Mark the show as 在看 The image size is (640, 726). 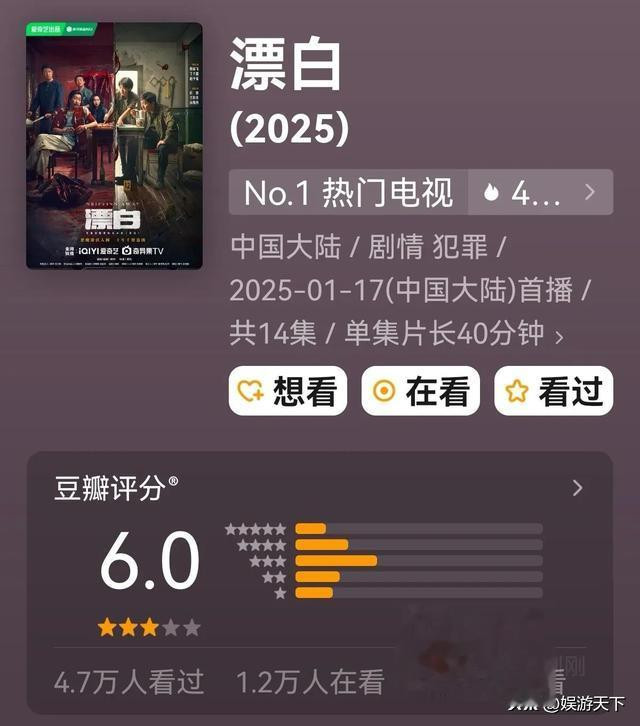(421, 392)
